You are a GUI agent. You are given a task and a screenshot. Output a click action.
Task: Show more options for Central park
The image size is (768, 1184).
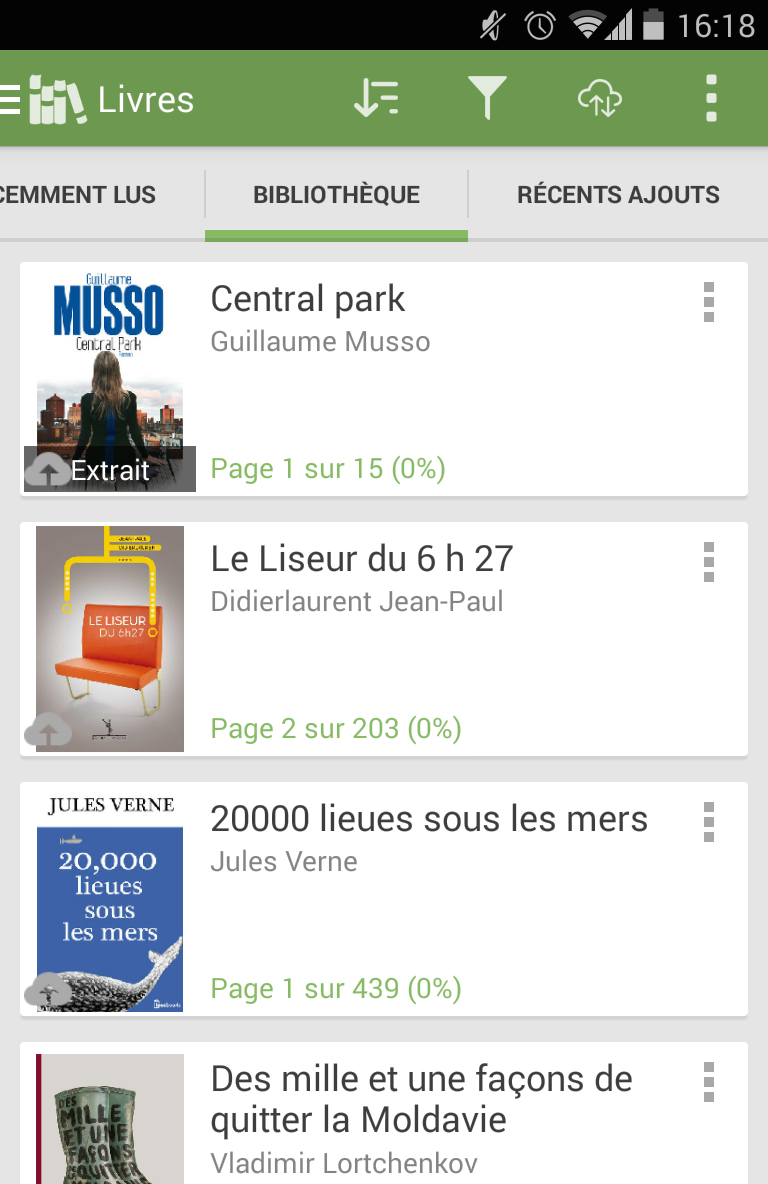pos(709,302)
